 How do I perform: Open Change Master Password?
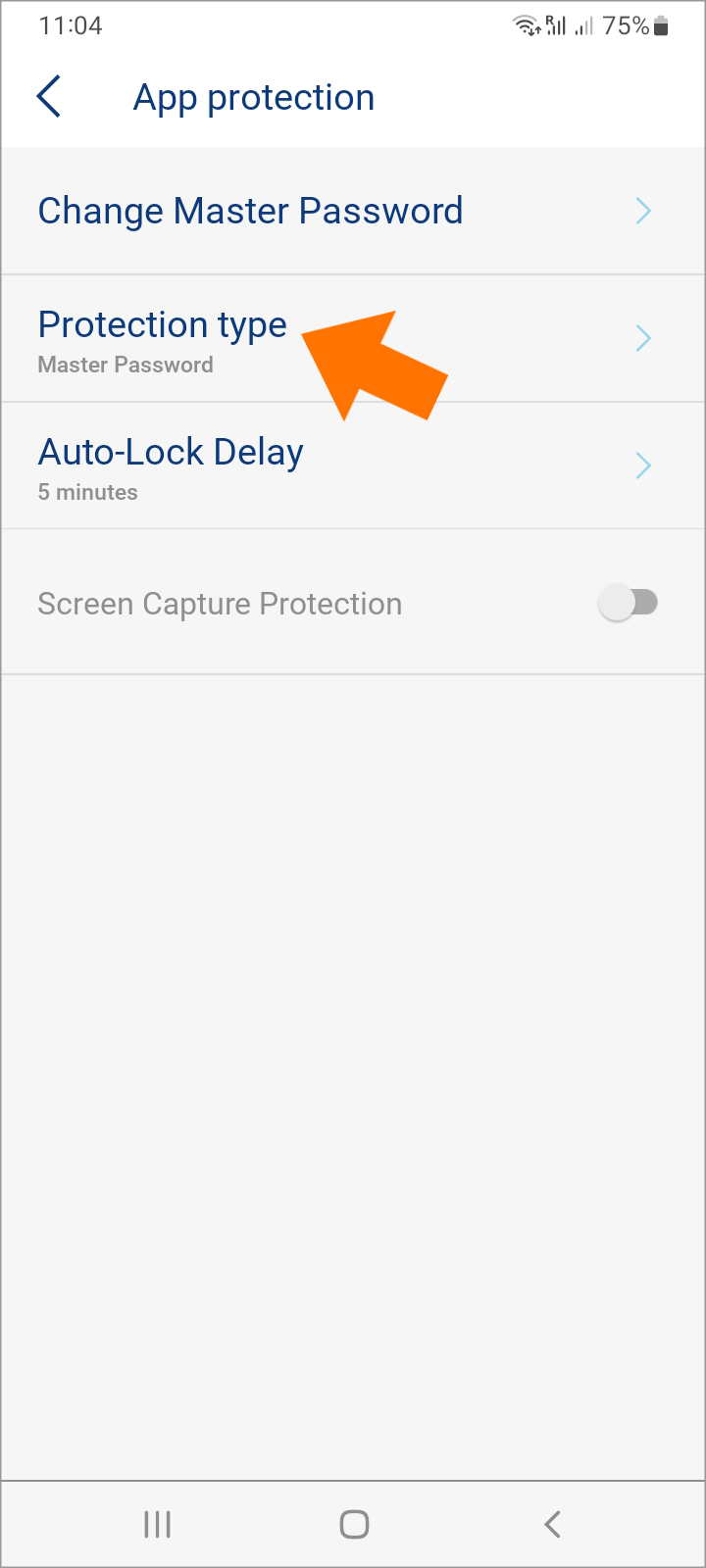(353, 211)
